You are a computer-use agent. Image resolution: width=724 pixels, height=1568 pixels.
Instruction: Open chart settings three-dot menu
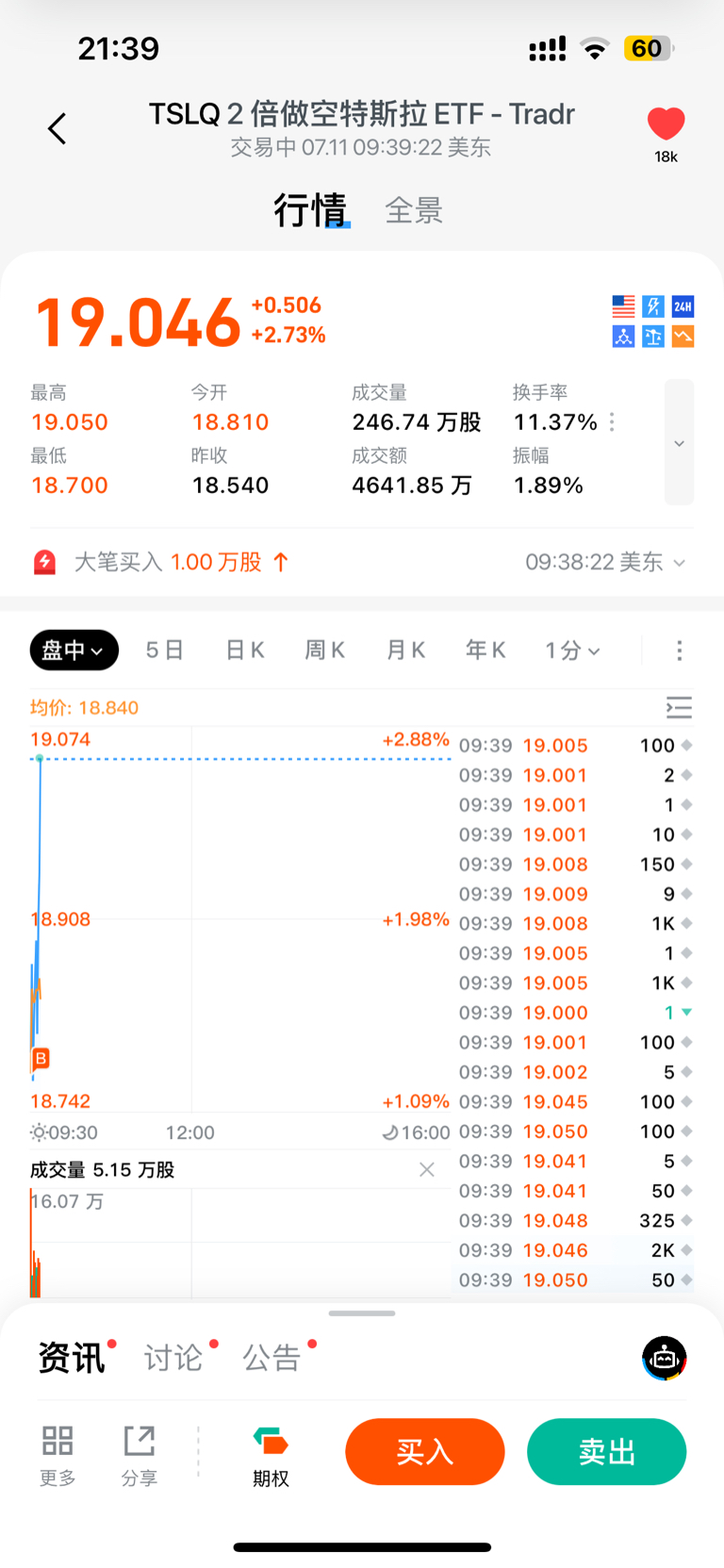click(679, 651)
